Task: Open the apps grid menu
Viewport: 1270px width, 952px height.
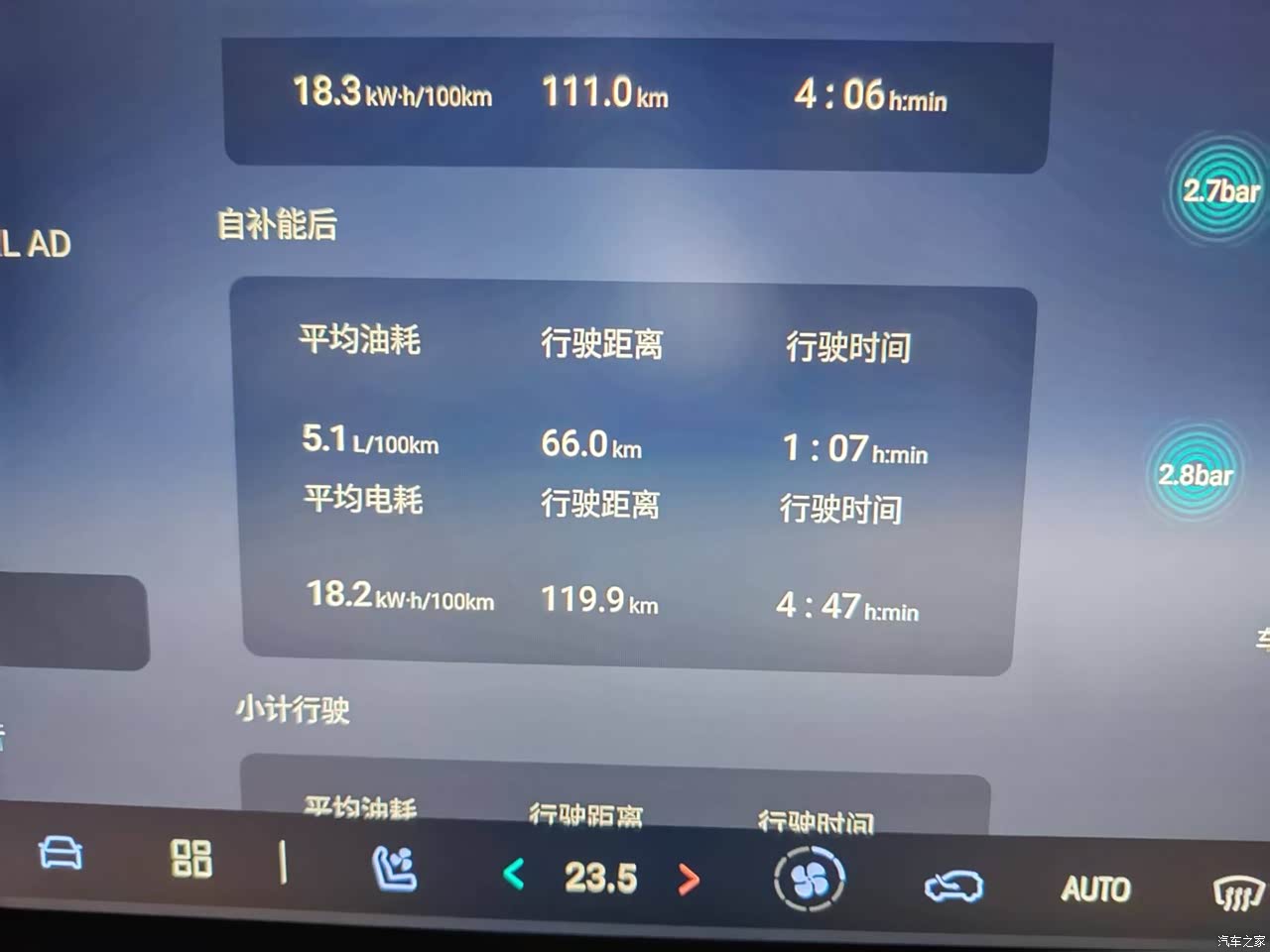Action: [x=191, y=858]
